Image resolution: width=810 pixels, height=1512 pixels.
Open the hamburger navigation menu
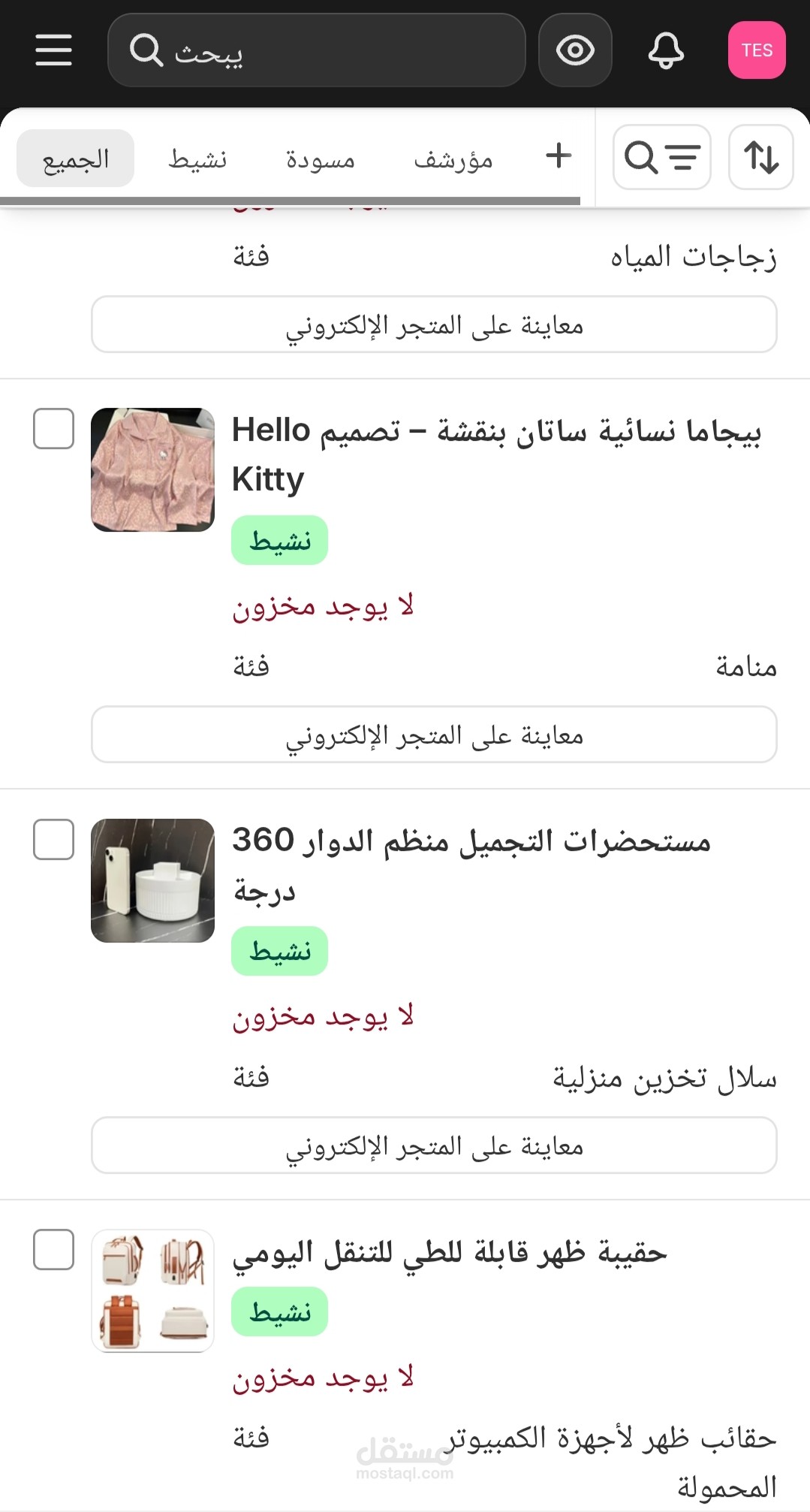[x=53, y=50]
